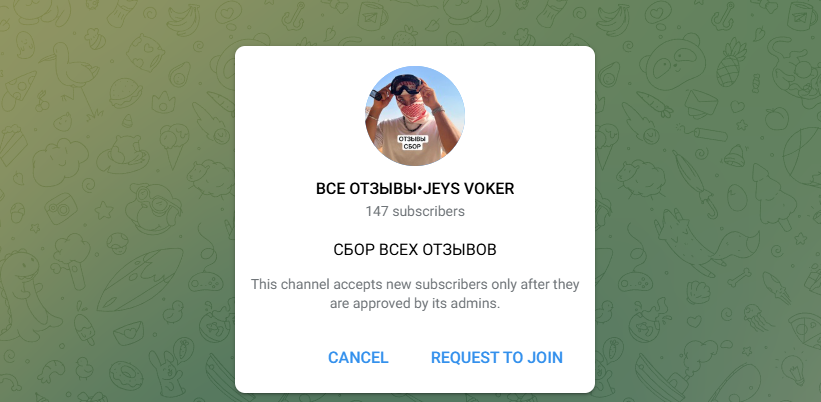Cancel the join request dialog
This screenshot has width=821, height=402.
click(358, 357)
